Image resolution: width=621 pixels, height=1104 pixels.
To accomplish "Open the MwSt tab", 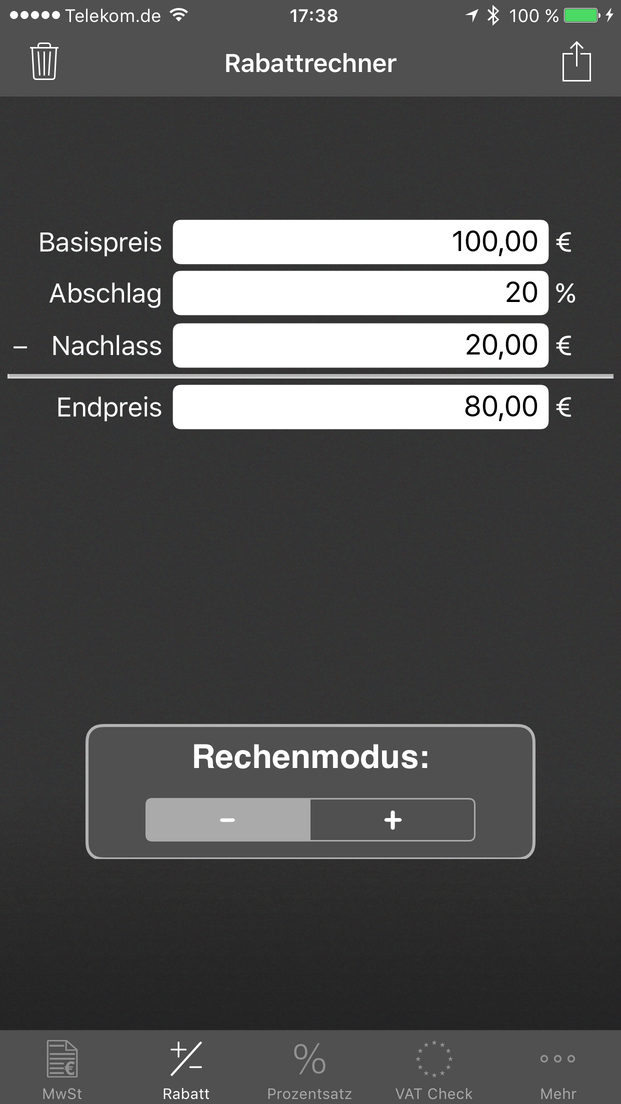I will [62, 1069].
